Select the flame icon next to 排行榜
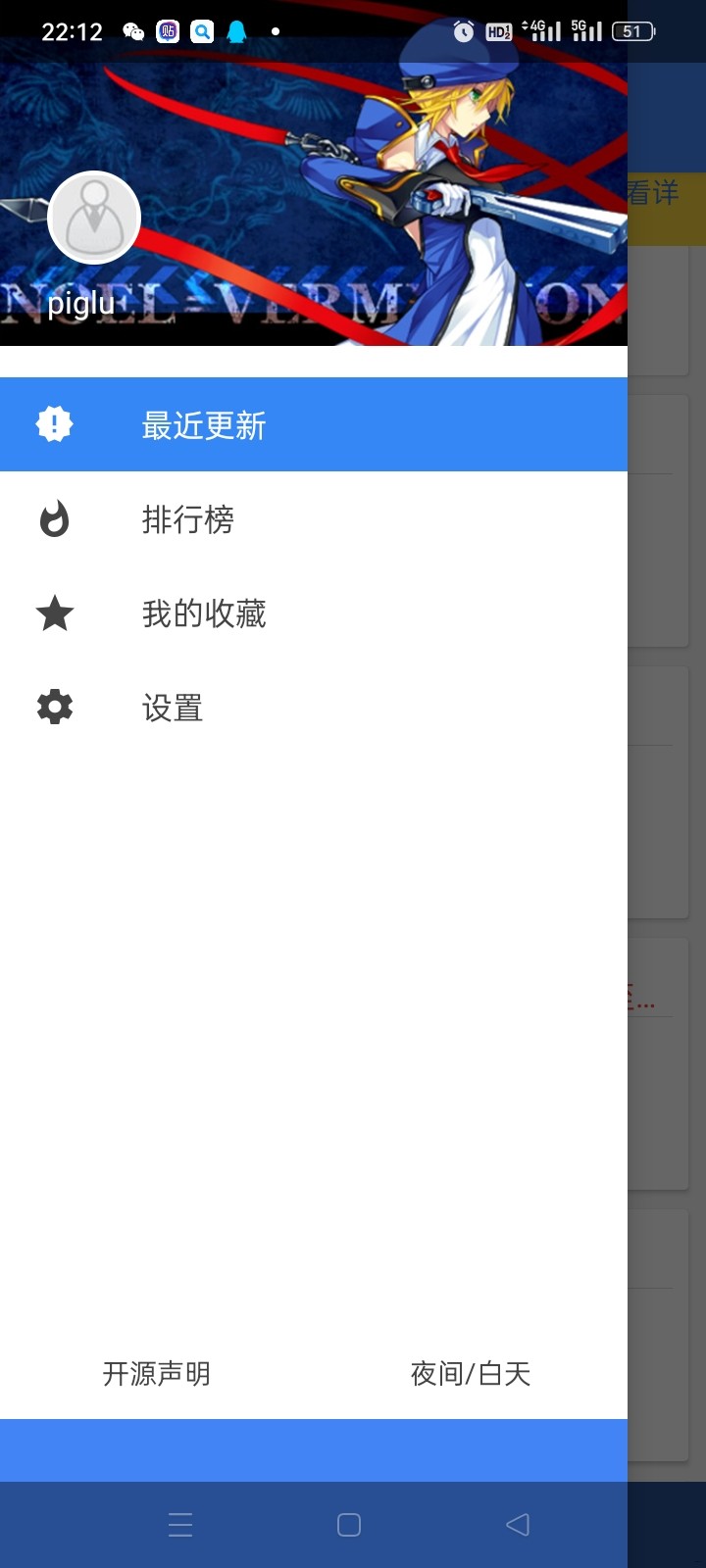Viewport: 706px width, 1568px height. [54, 519]
